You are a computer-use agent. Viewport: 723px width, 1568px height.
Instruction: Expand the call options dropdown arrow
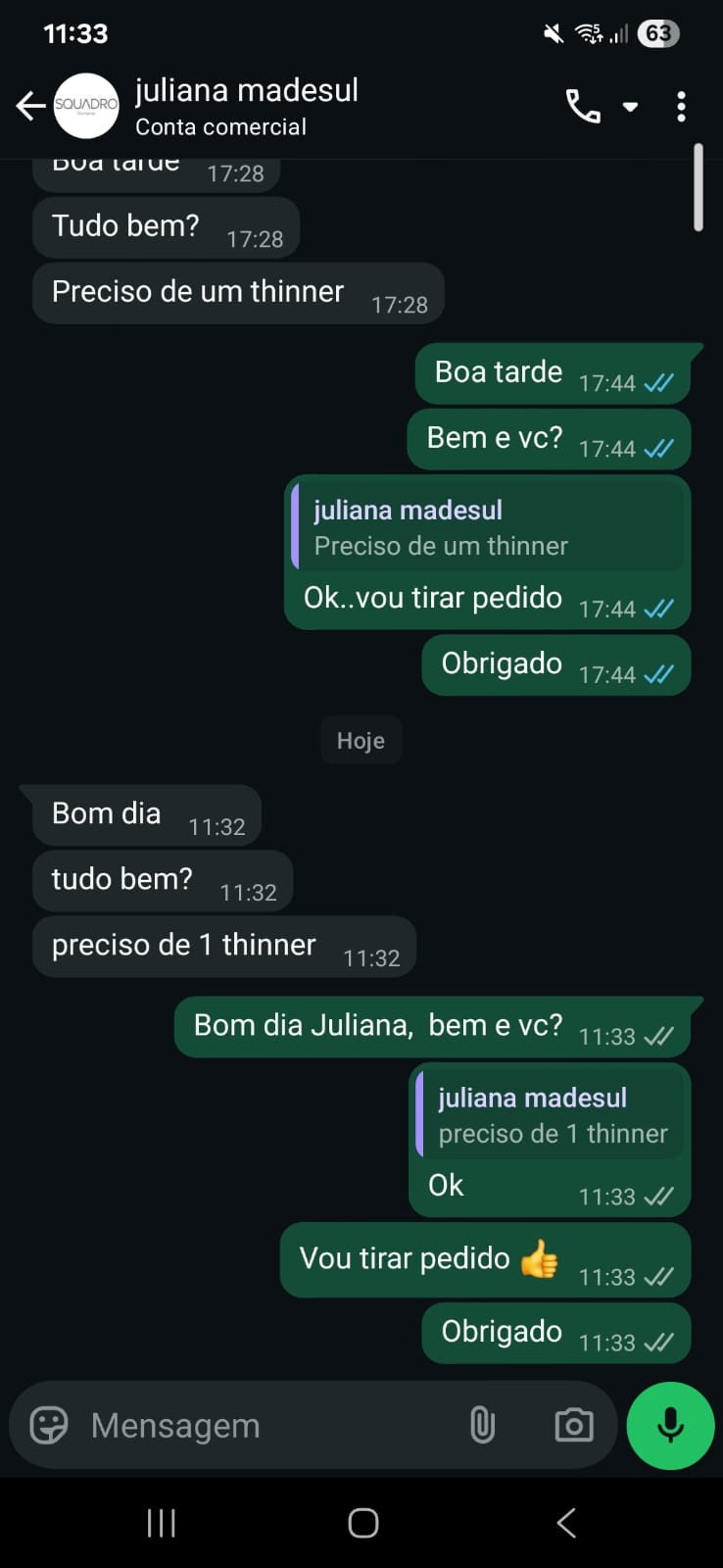(x=631, y=106)
